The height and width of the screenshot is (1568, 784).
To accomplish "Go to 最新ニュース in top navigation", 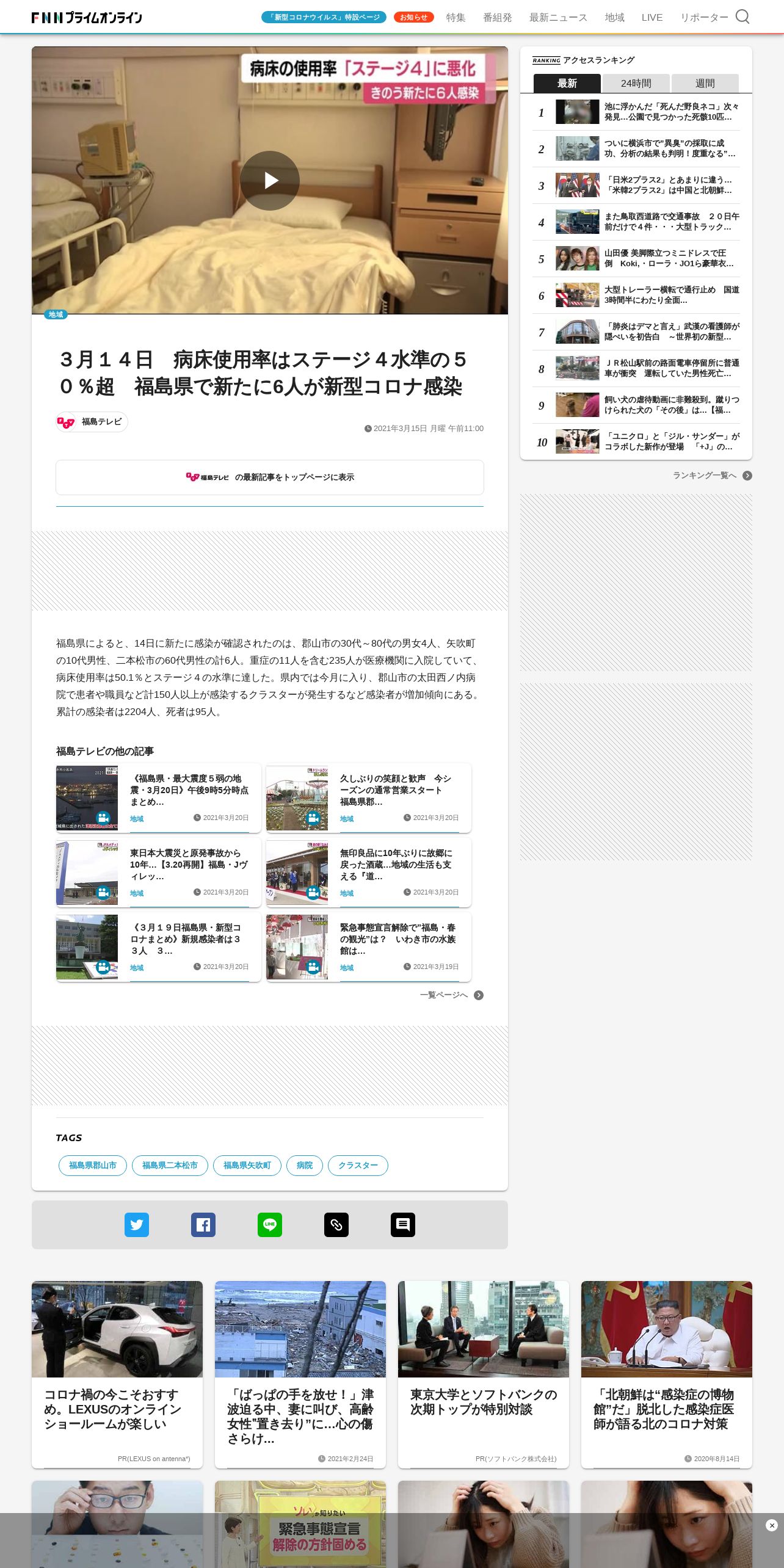I will tap(558, 17).
